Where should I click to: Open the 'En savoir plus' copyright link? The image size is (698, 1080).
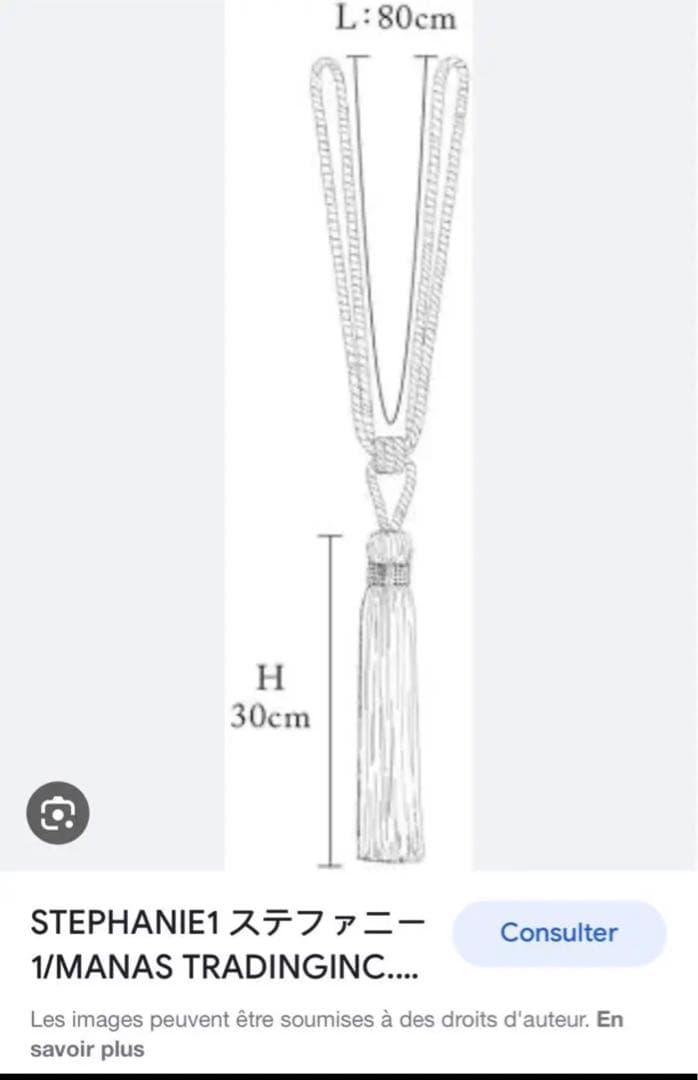coord(86,1049)
